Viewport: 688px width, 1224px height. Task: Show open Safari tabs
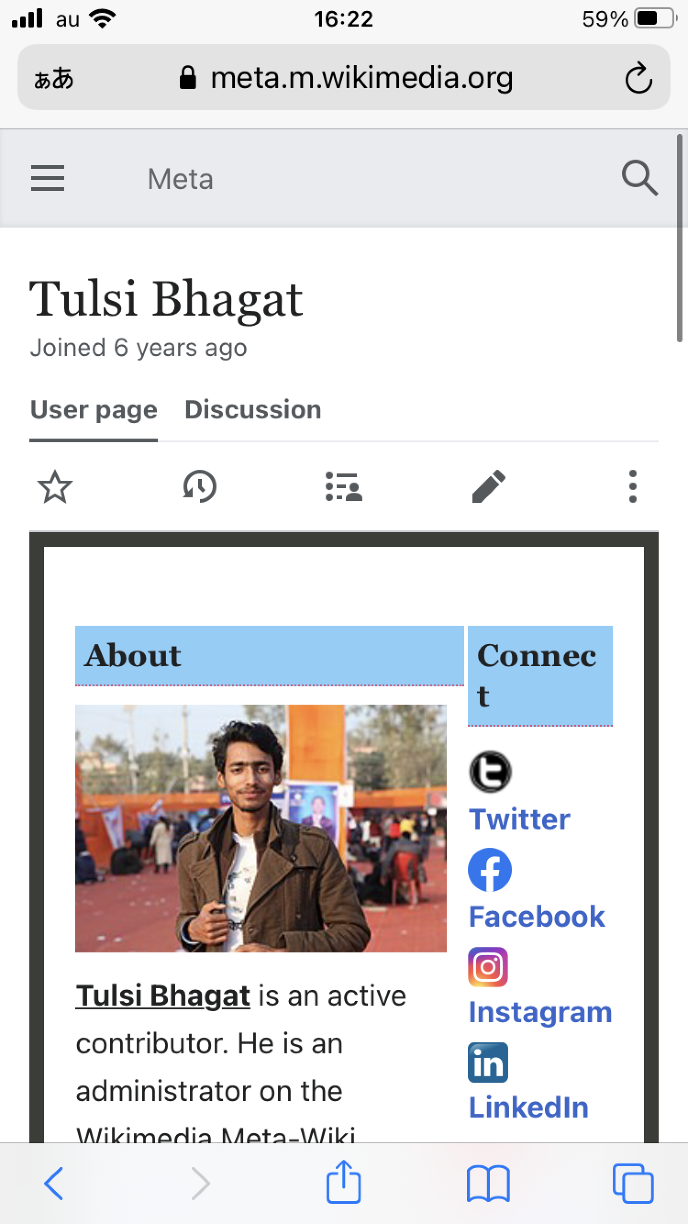pos(632,1184)
